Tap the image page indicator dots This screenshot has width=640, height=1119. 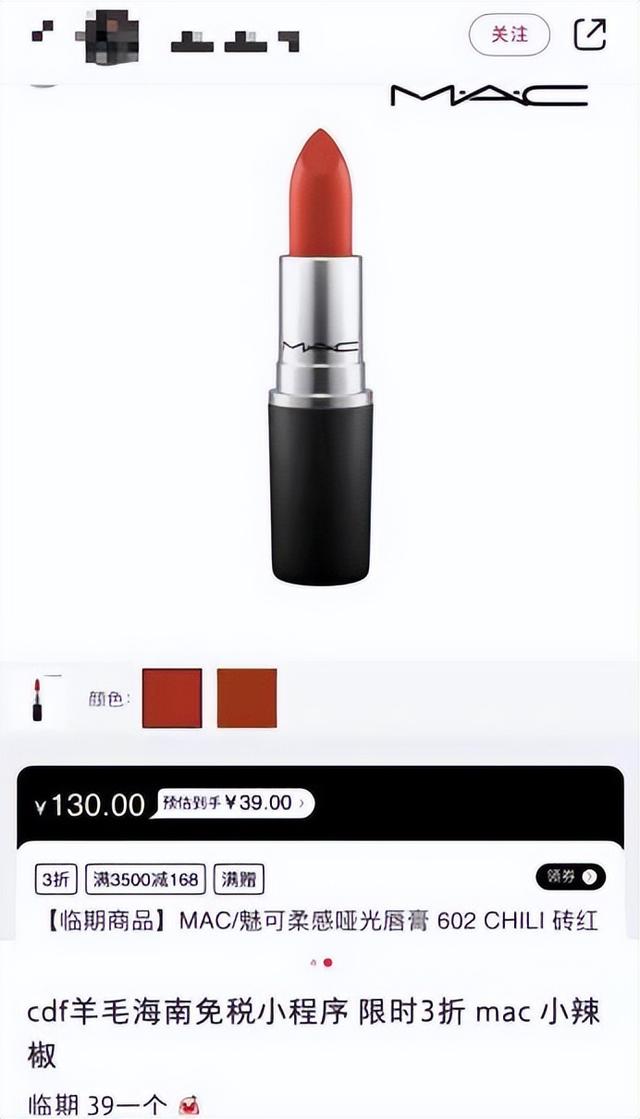point(320,962)
